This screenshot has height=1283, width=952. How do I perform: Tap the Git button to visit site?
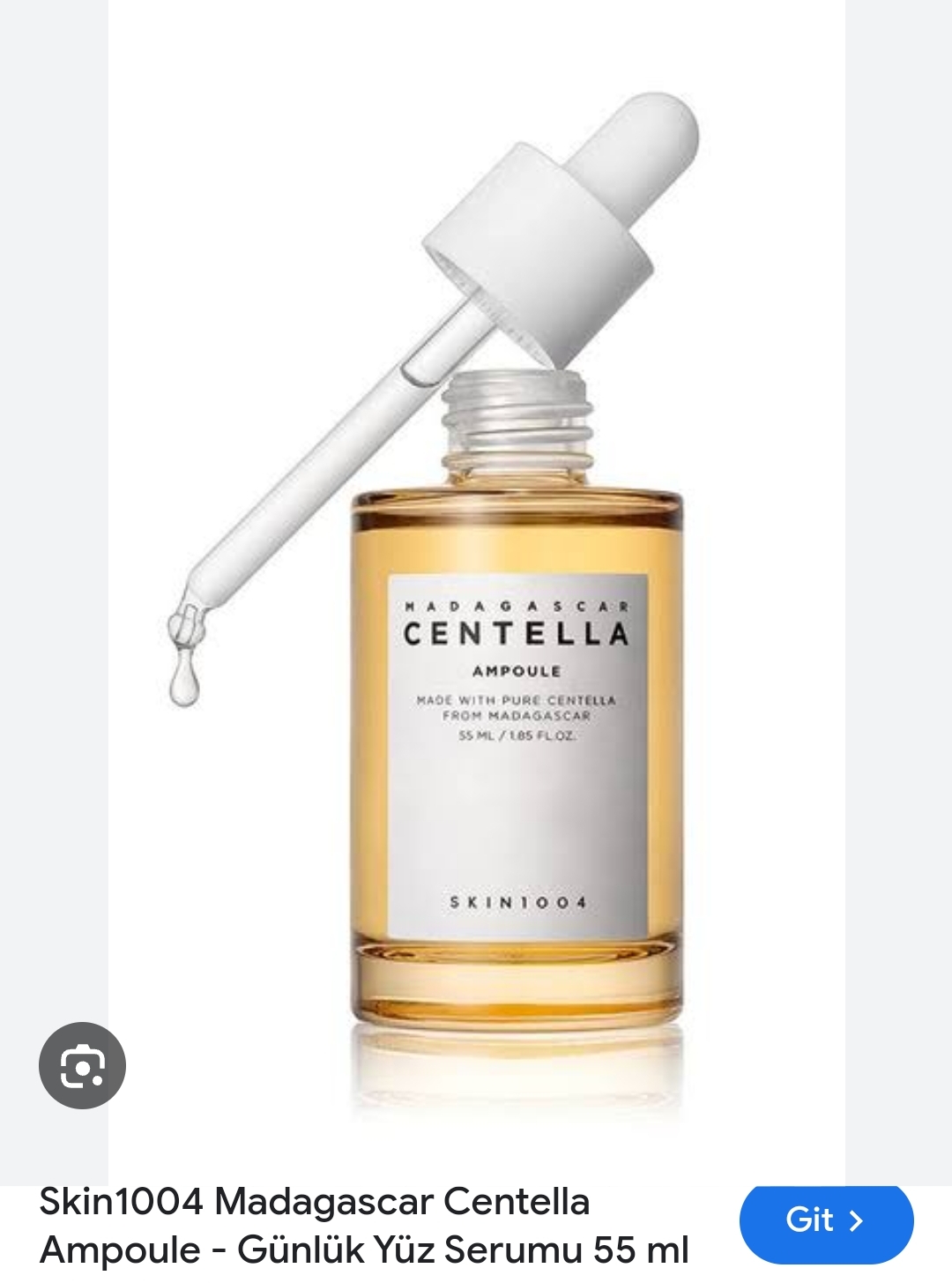pyautogui.click(x=826, y=1221)
